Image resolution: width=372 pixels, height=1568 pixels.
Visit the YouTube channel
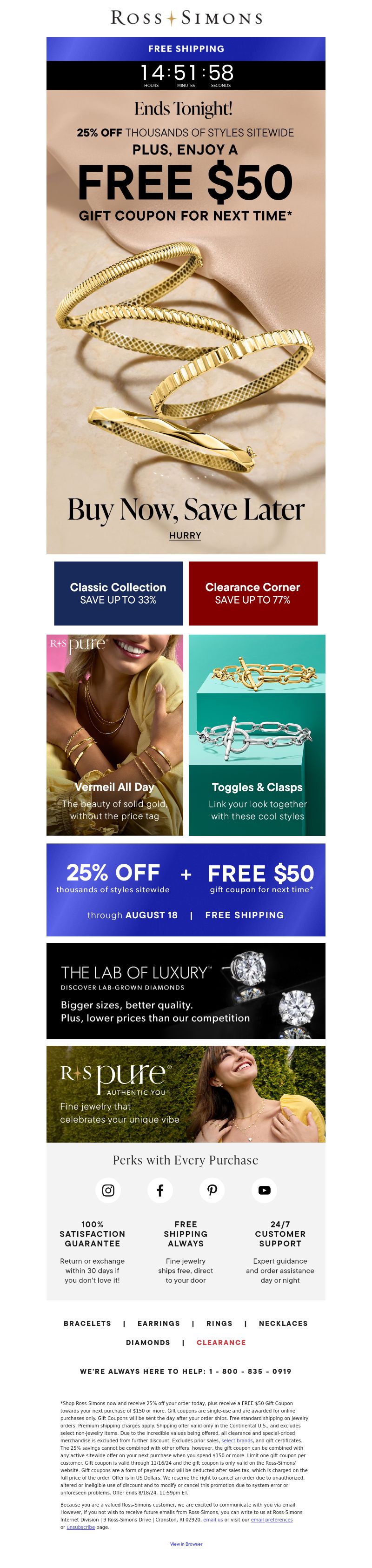point(264,1190)
